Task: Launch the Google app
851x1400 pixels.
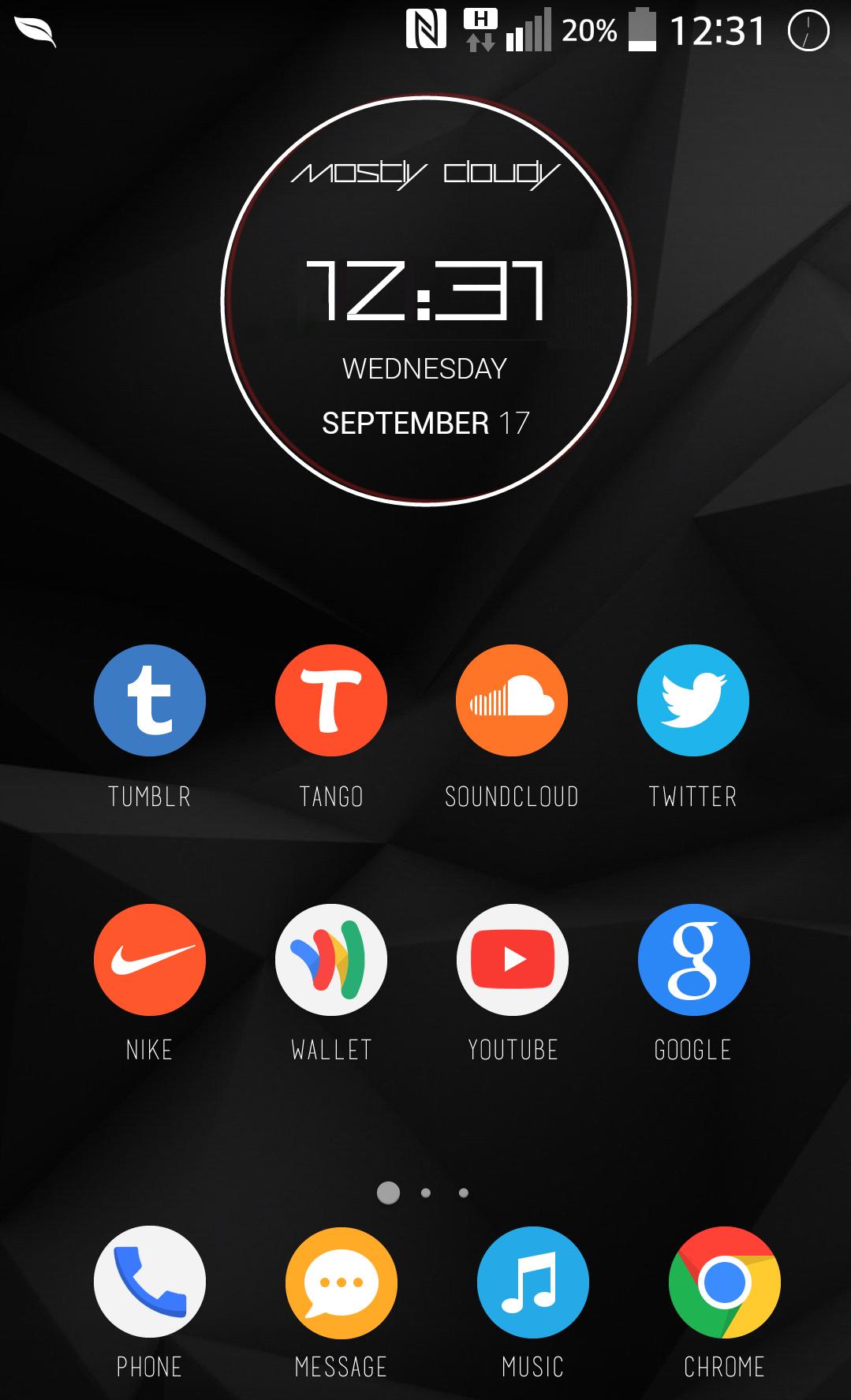Action: pos(692,959)
